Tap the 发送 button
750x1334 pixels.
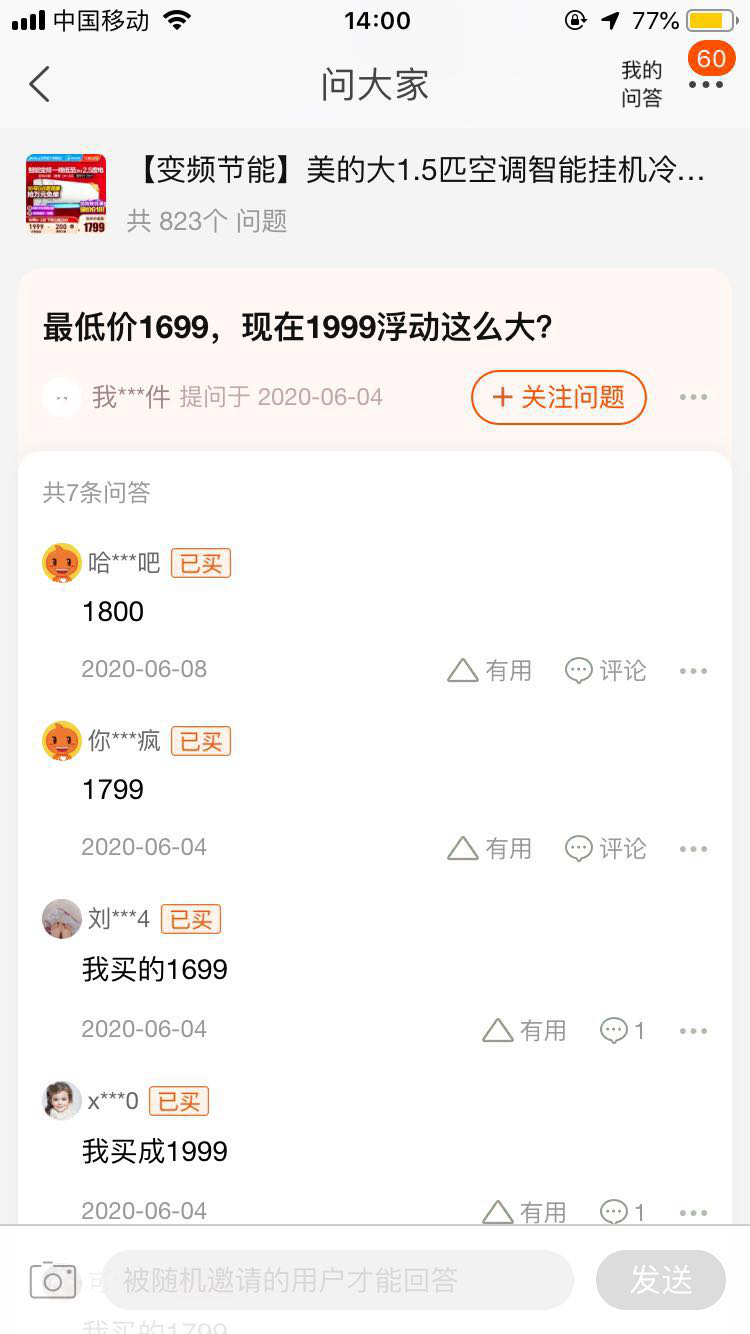(x=660, y=1280)
